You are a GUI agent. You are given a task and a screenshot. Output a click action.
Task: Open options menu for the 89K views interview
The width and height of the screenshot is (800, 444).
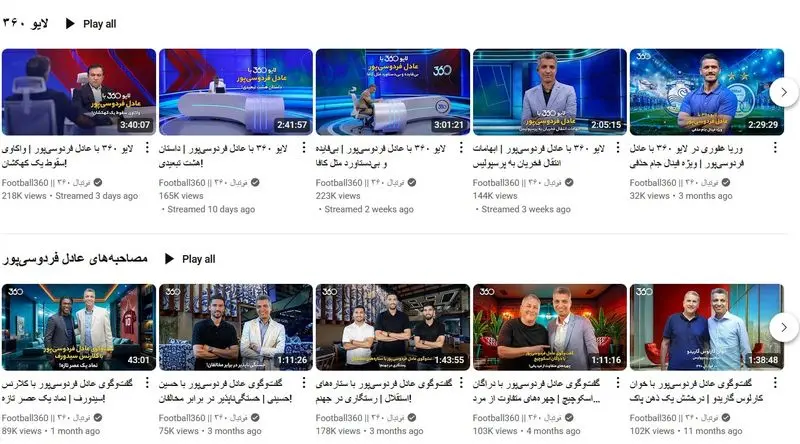coord(148,385)
